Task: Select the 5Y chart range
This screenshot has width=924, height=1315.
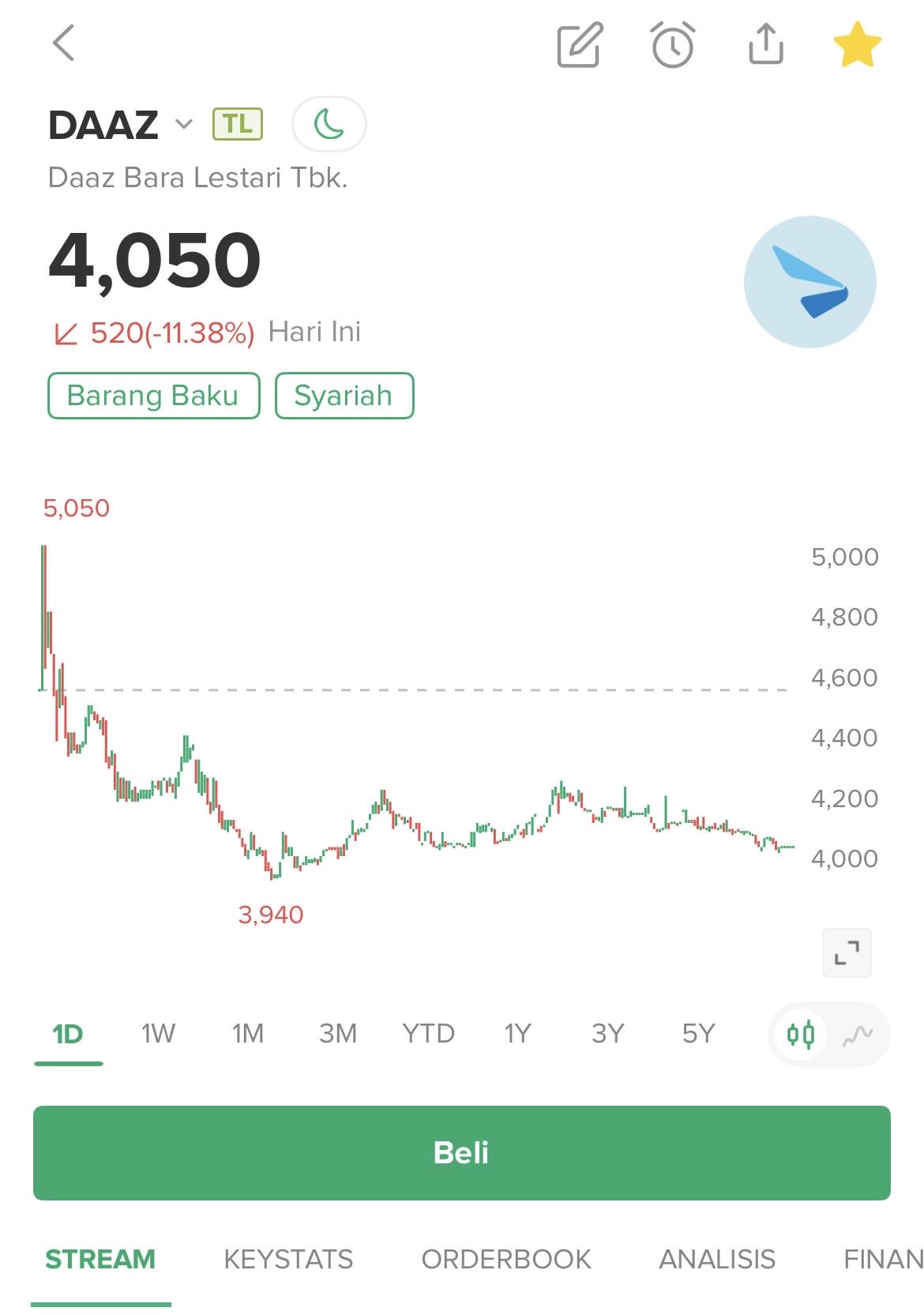Action: [698, 1033]
